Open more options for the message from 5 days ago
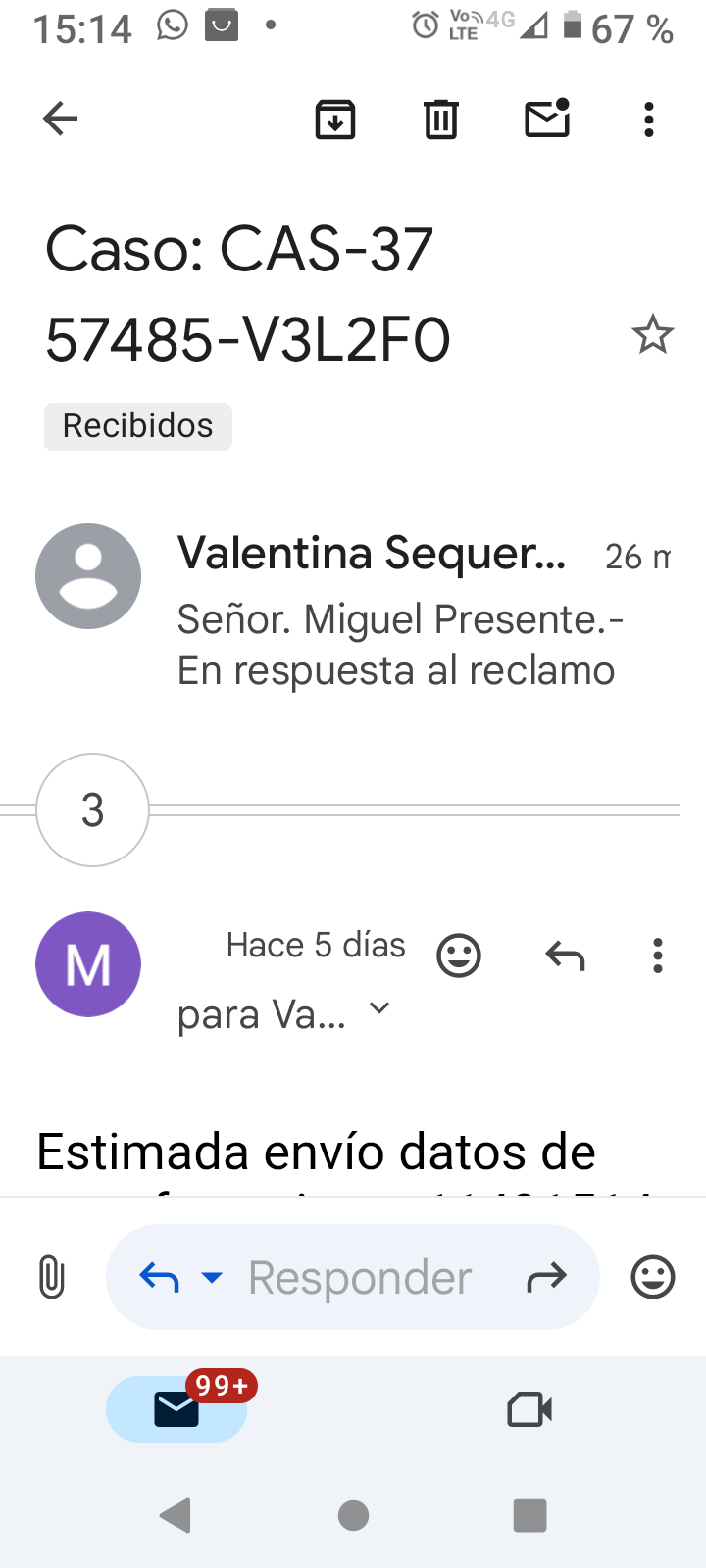 click(657, 955)
